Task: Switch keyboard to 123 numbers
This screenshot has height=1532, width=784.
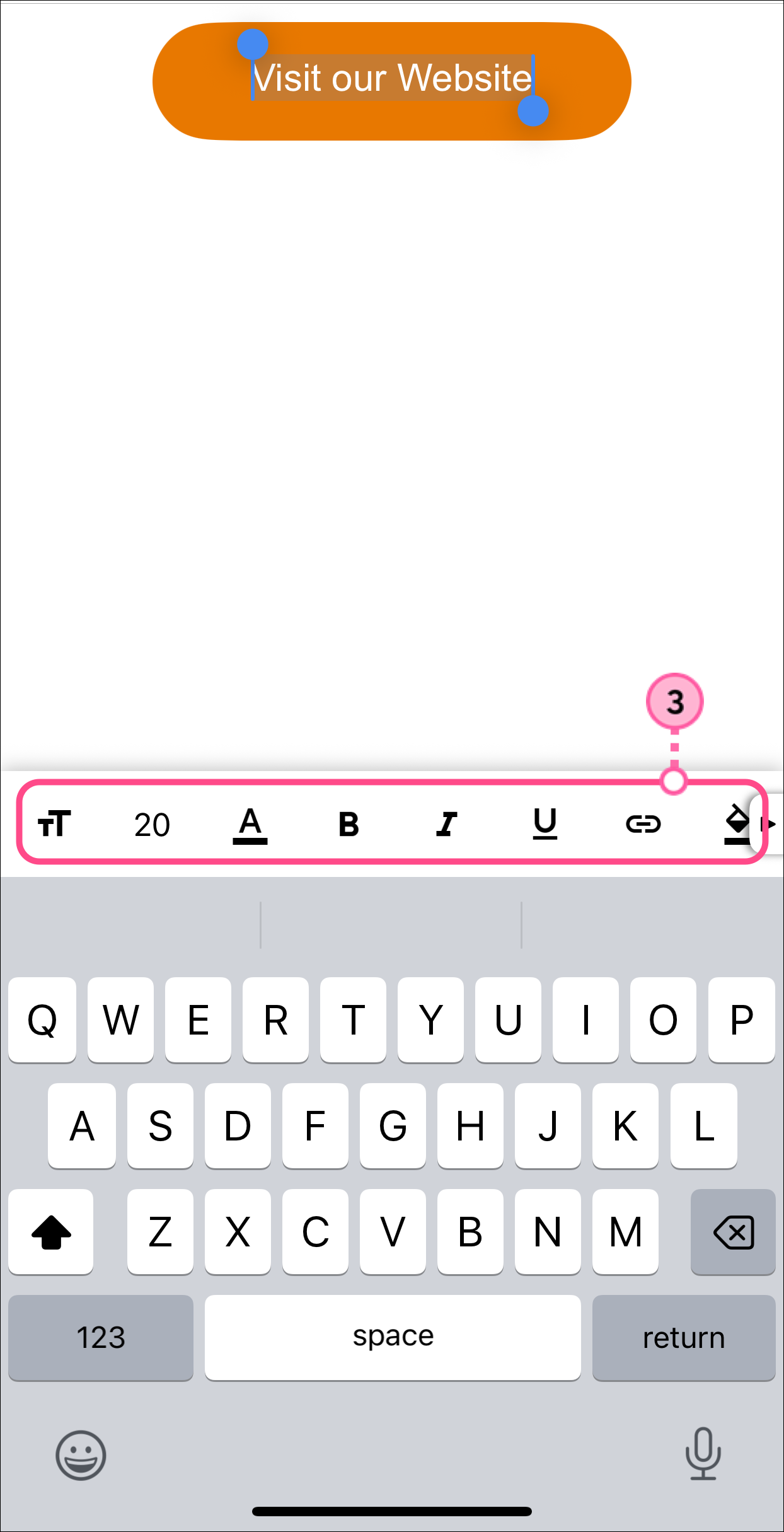Action: click(x=101, y=1338)
